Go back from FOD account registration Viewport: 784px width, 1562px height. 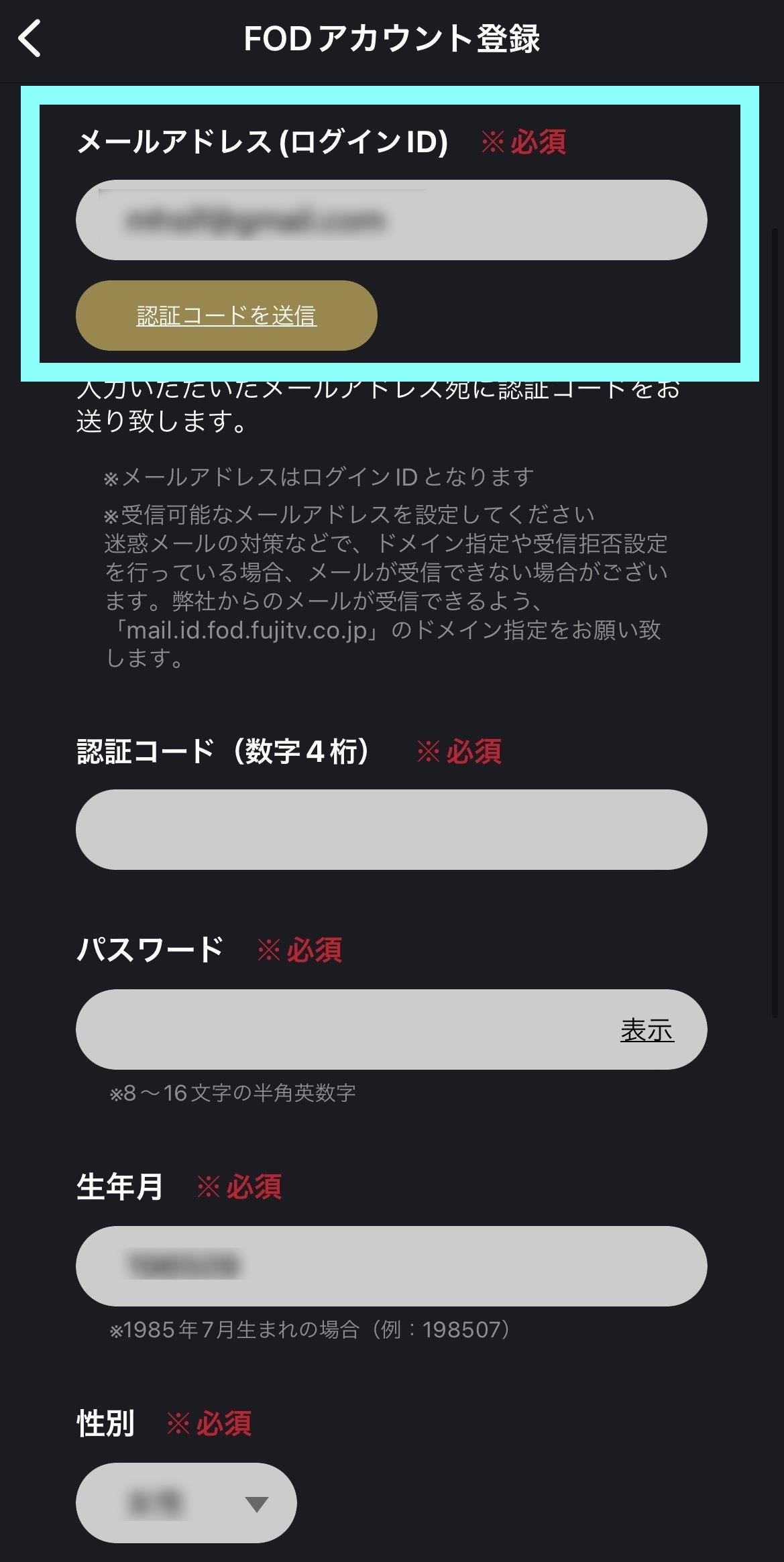(30, 38)
